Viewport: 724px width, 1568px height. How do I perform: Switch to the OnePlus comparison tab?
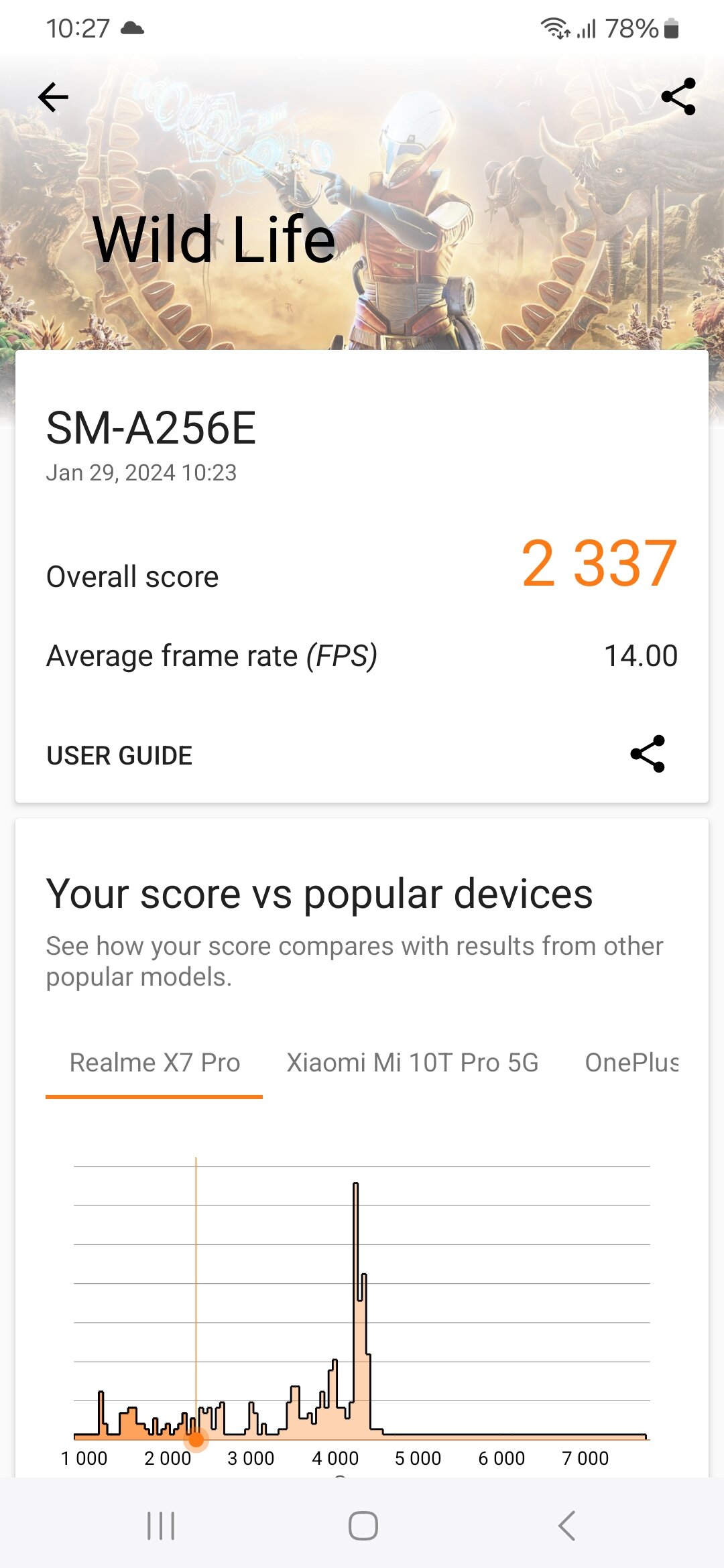coord(631,1063)
